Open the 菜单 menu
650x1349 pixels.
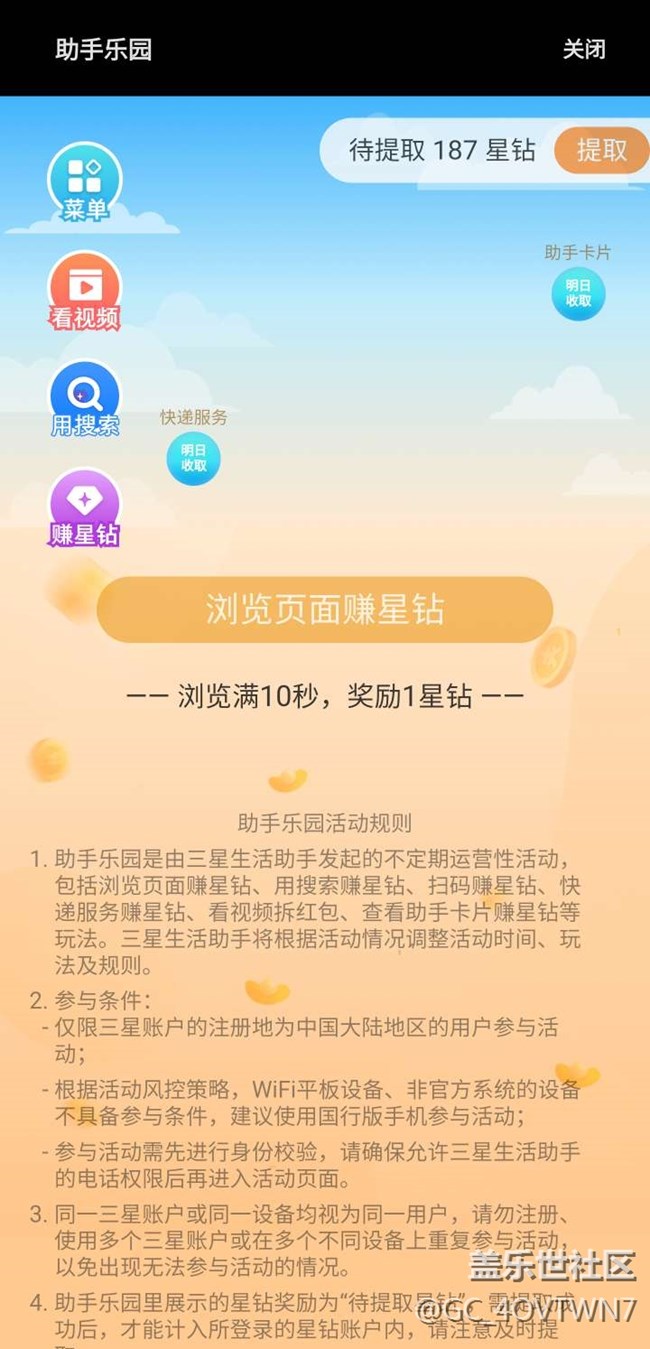pos(85,182)
